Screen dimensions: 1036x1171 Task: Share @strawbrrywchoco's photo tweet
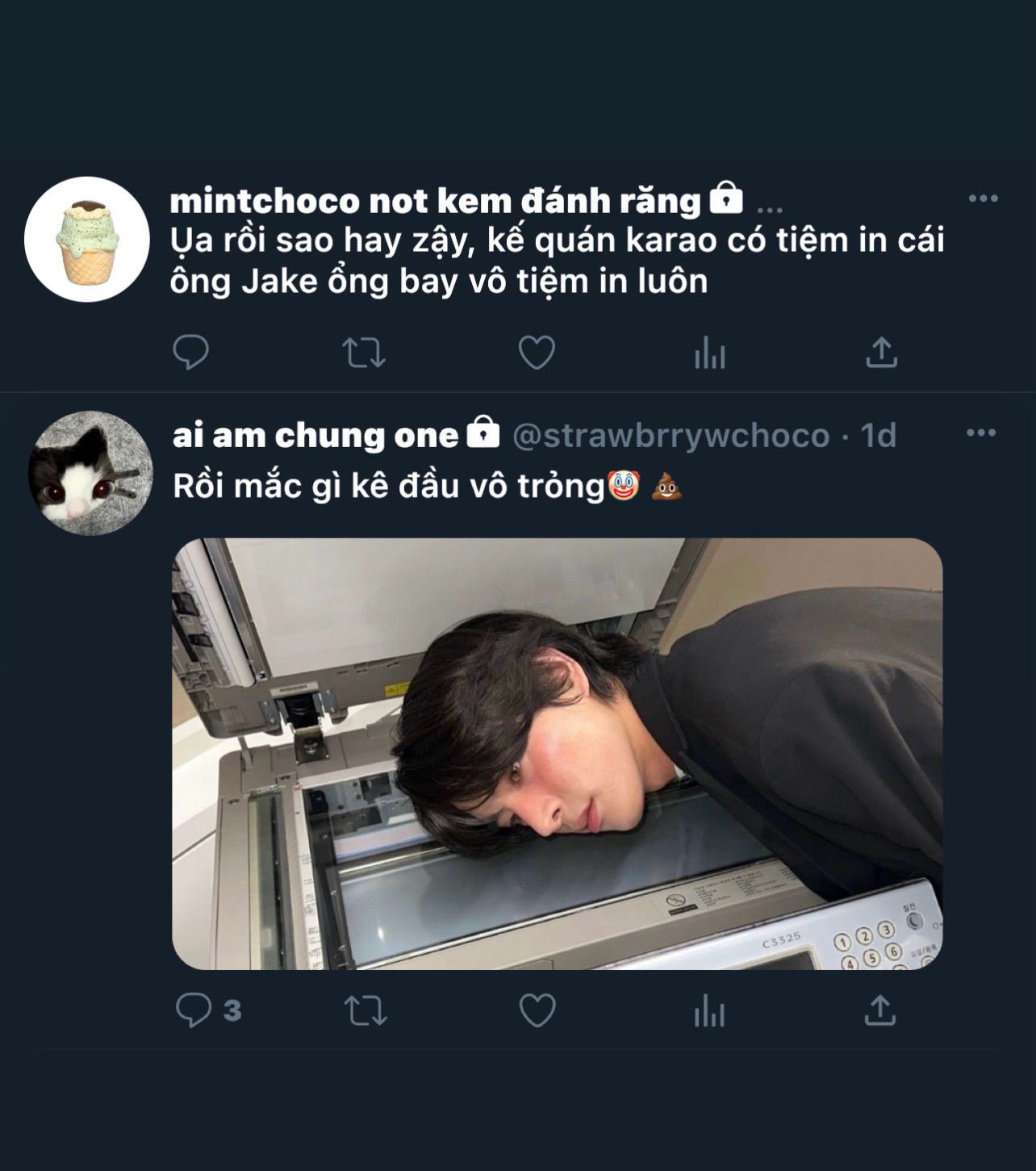coord(880,1010)
